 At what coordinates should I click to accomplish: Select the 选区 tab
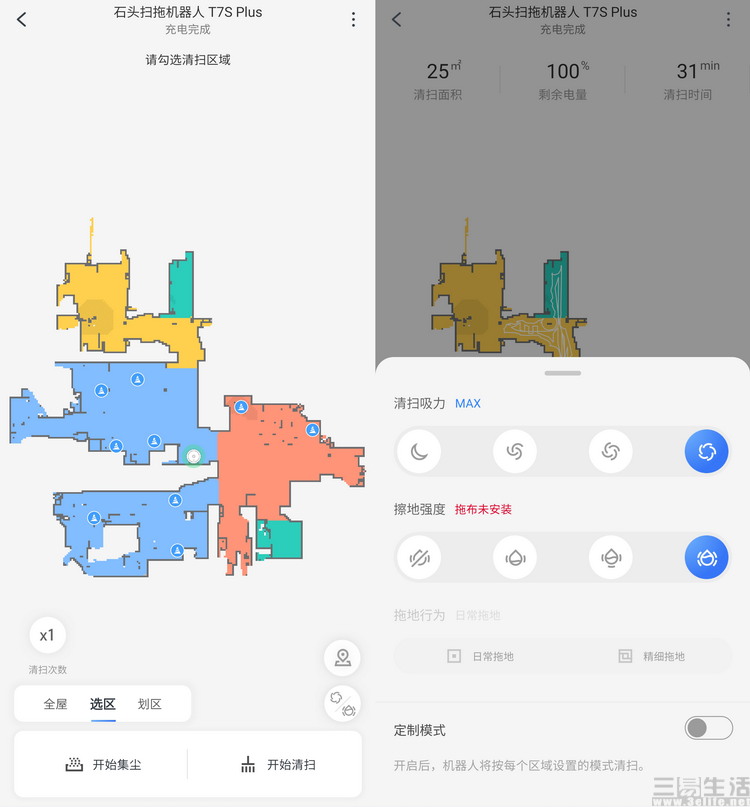click(x=102, y=704)
